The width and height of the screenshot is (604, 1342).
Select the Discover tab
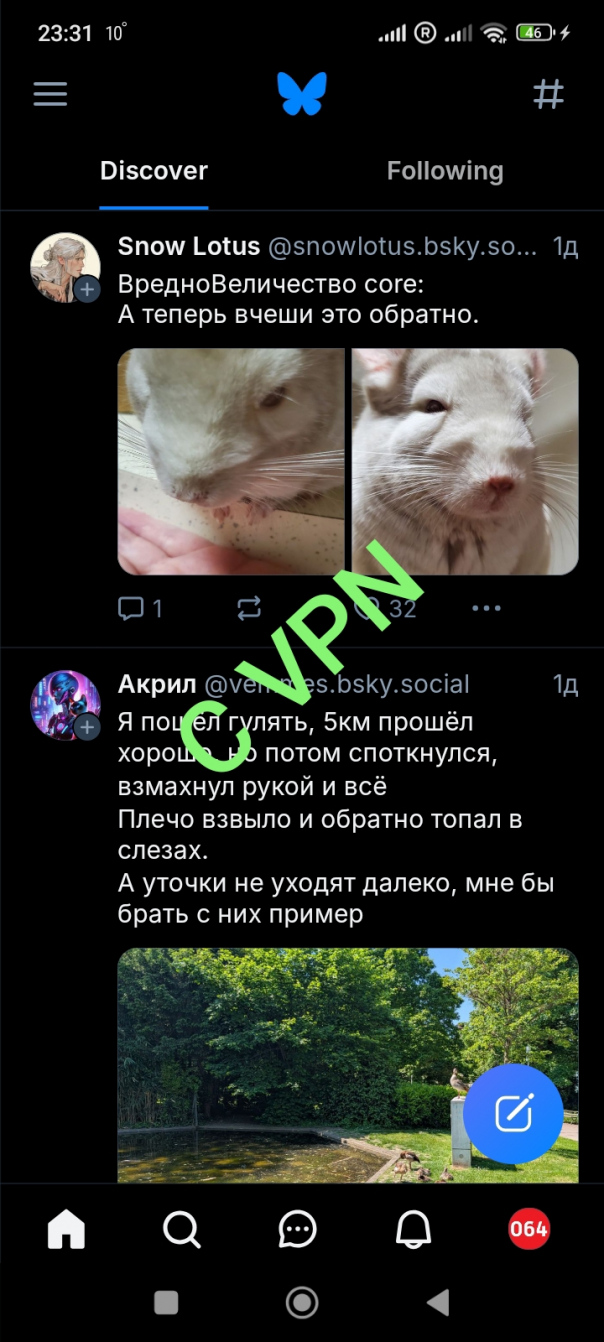click(x=154, y=171)
